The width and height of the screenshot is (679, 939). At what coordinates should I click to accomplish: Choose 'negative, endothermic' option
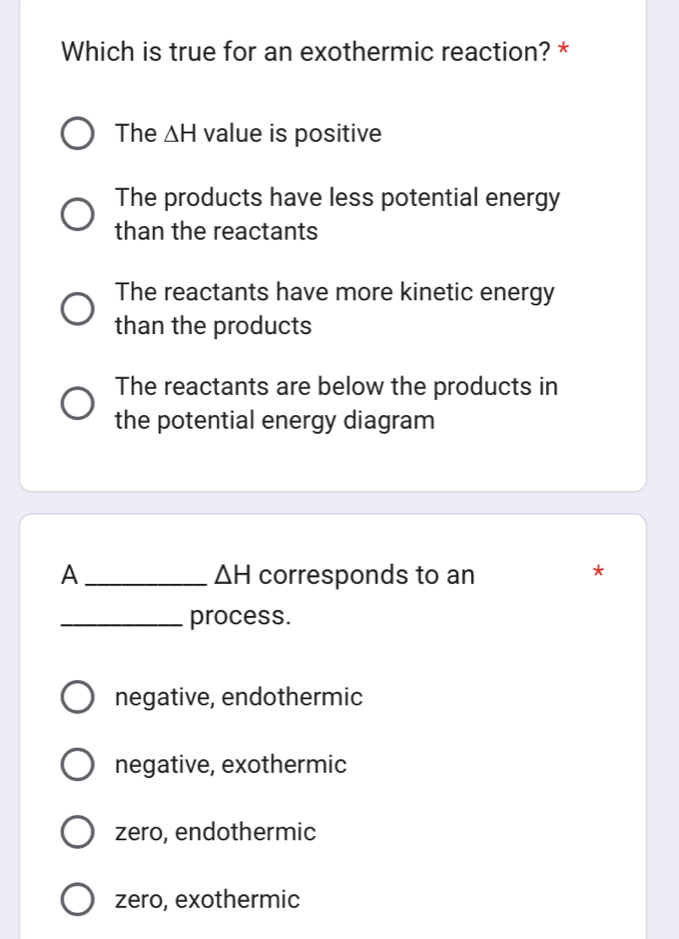coord(79,698)
